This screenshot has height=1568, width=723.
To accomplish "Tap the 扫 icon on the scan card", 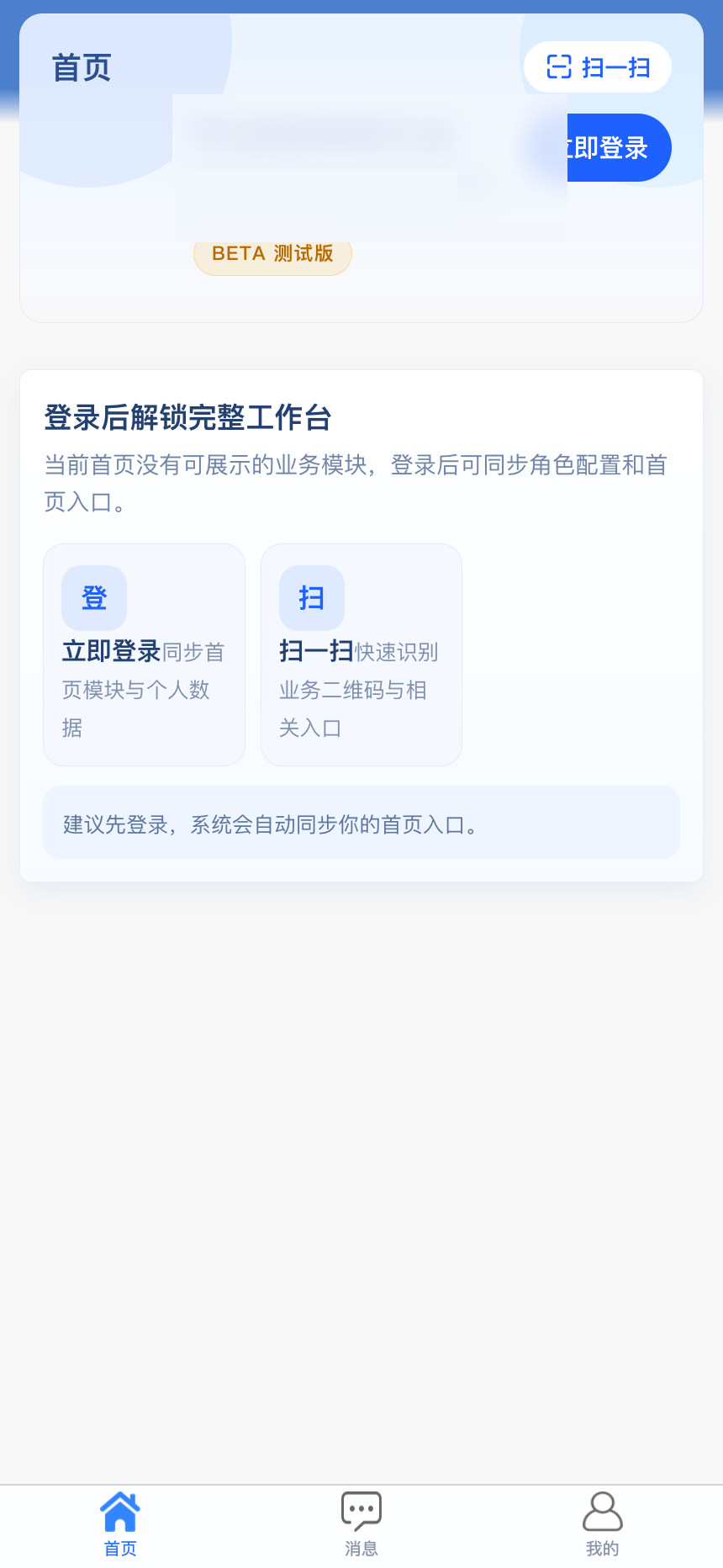I will [311, 597].
